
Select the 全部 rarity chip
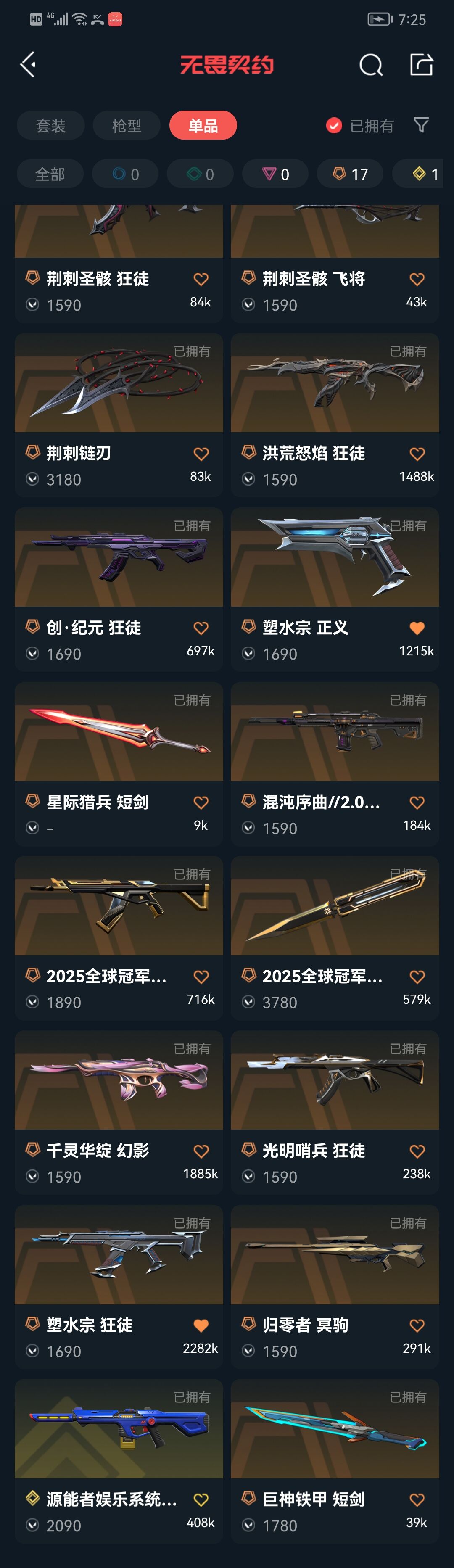(50, 175)
